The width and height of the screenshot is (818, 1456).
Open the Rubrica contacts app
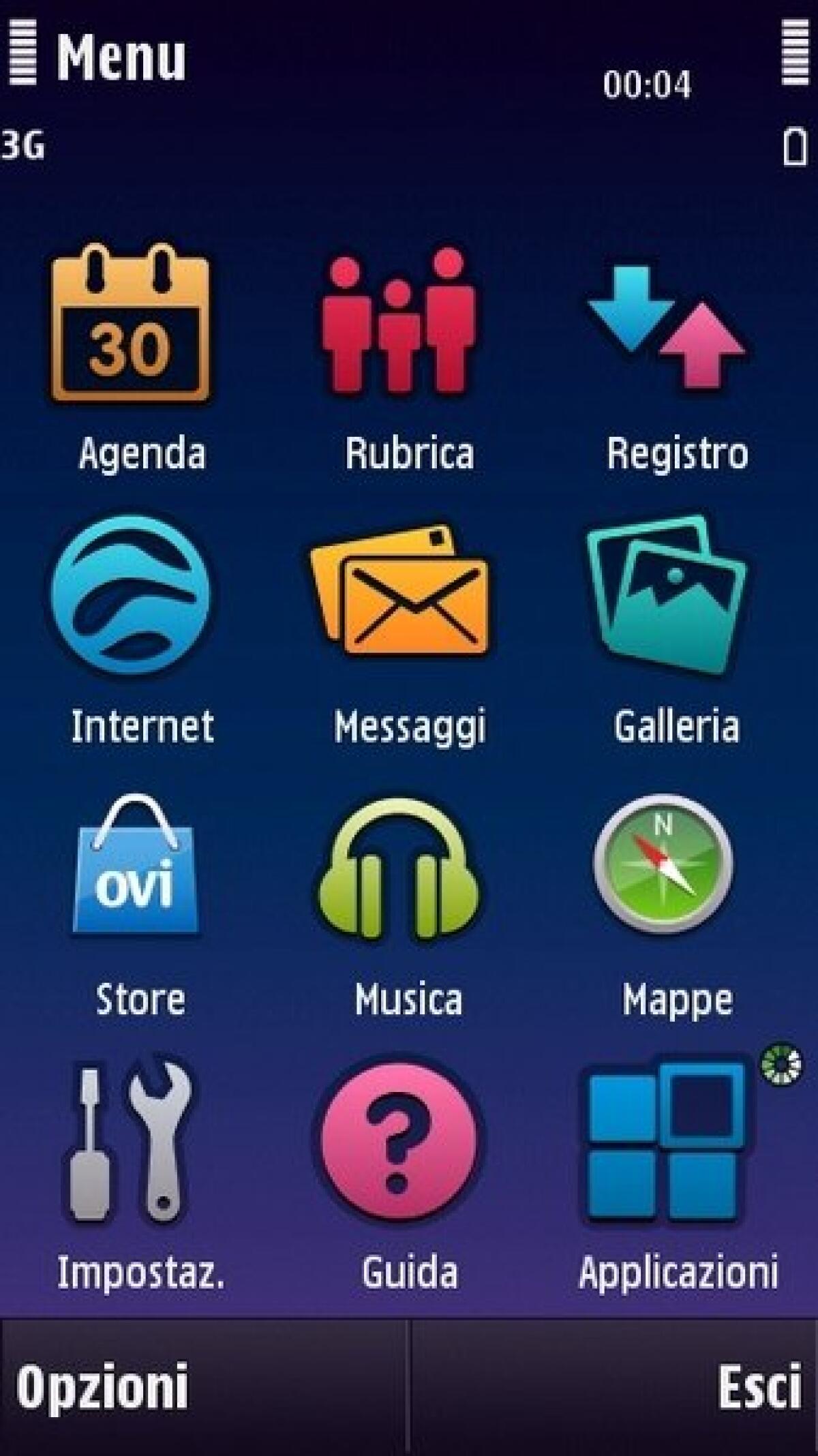point(404,334)
